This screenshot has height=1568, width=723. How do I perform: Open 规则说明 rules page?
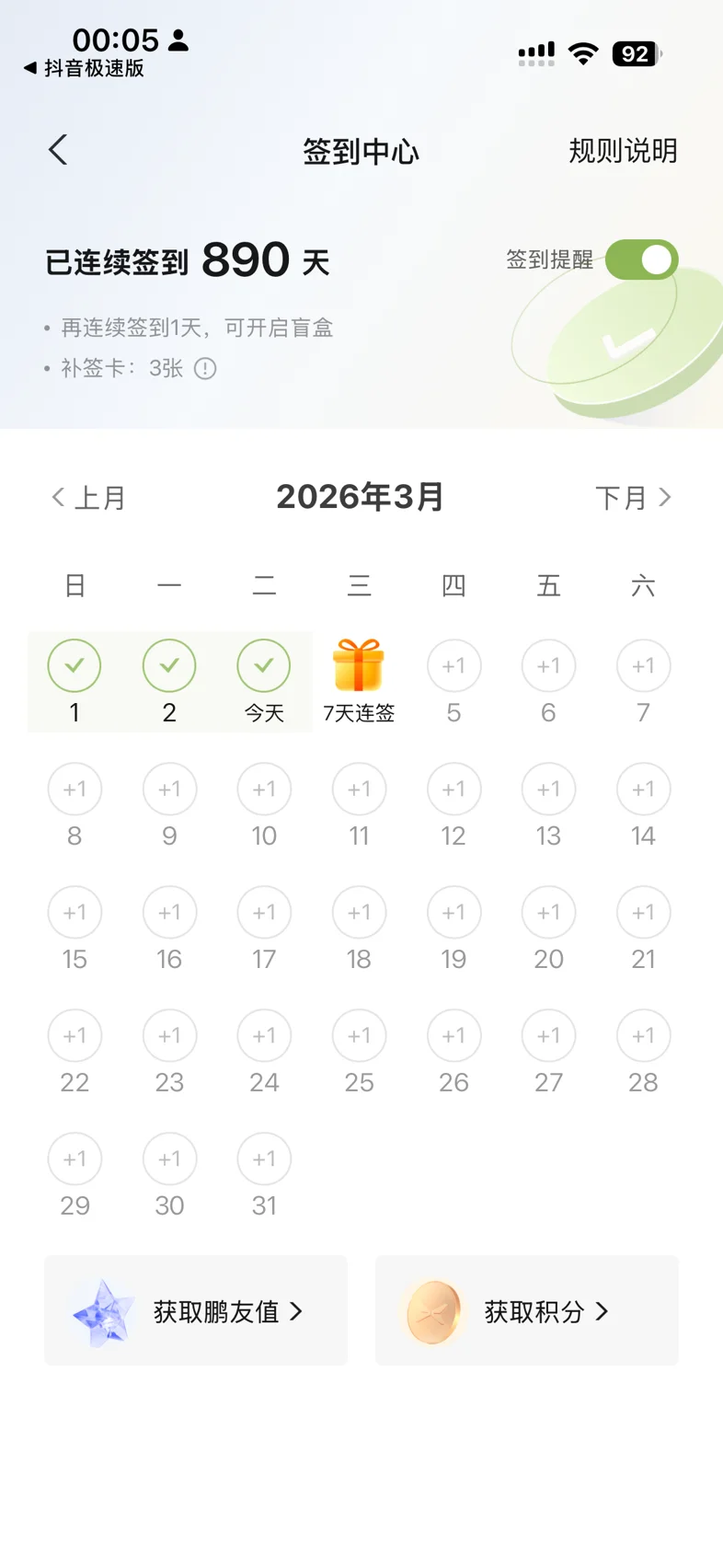(x=623, y=151)
